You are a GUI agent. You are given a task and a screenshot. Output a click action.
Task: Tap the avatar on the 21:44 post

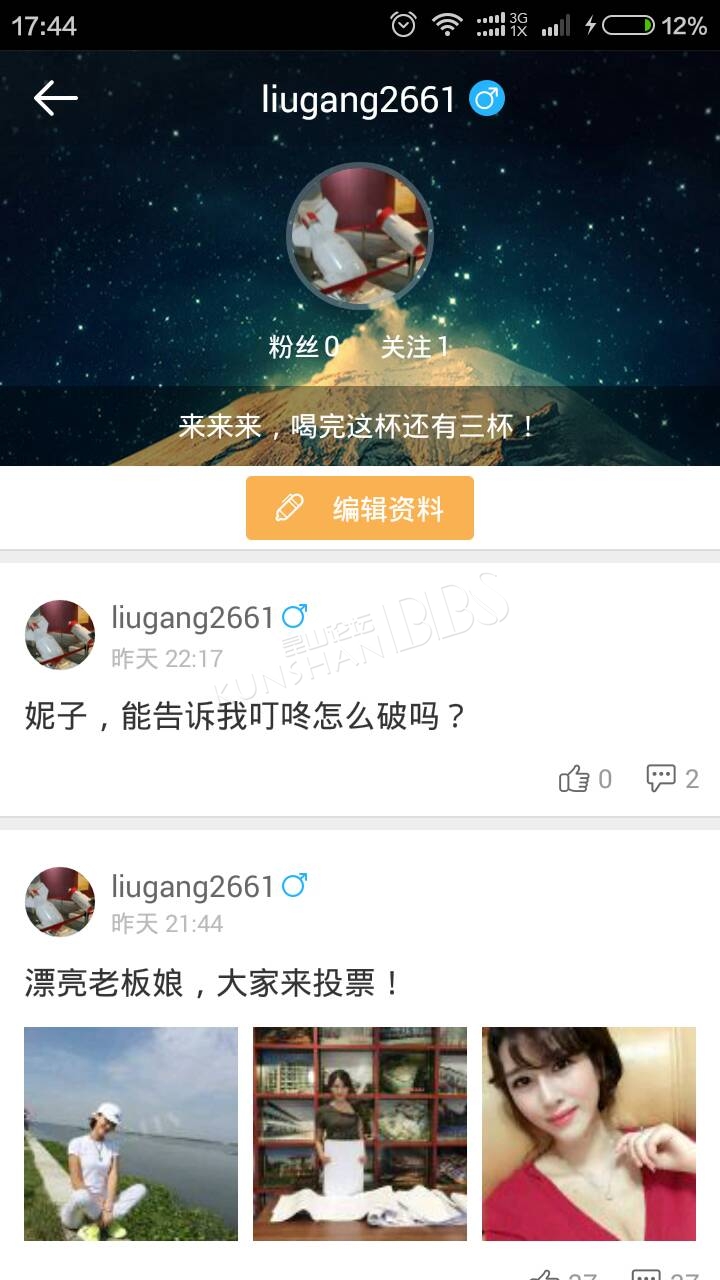(60, 902)
